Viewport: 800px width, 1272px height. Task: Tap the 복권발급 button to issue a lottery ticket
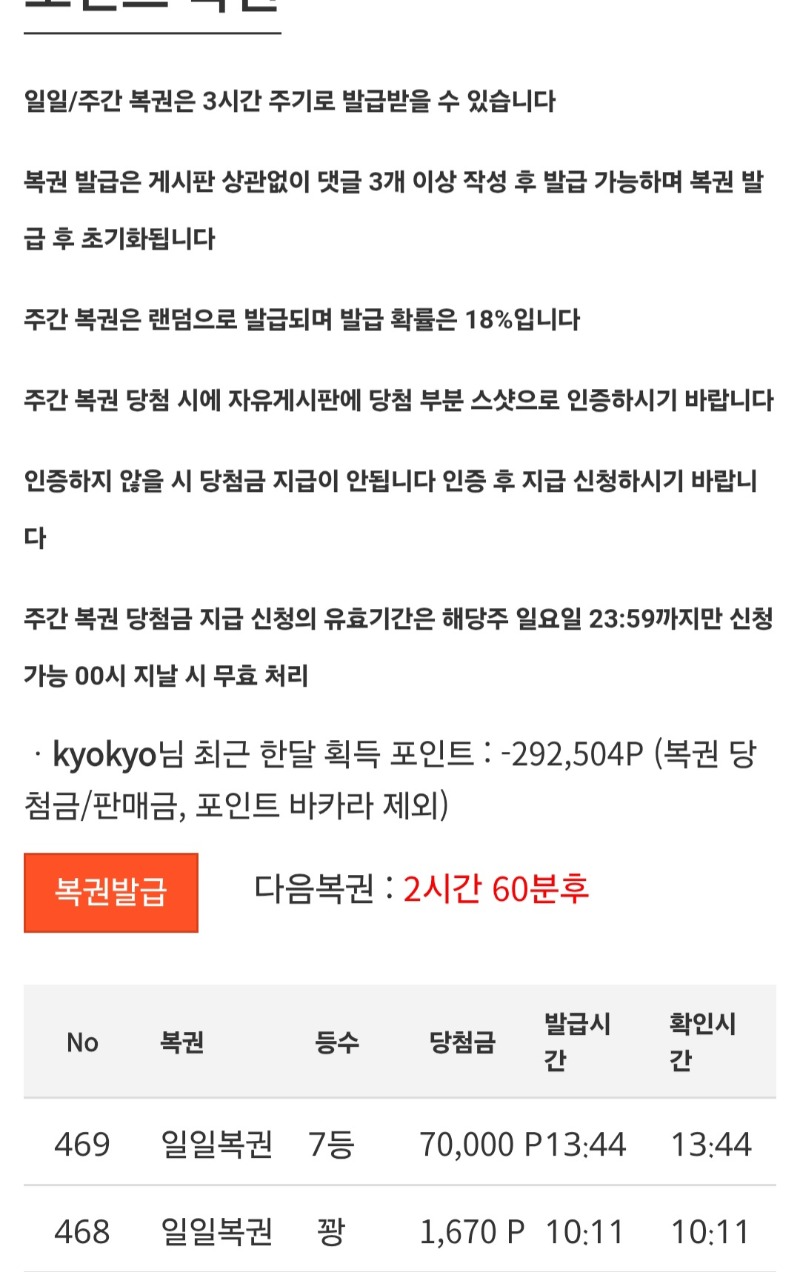tap(111, 892)
